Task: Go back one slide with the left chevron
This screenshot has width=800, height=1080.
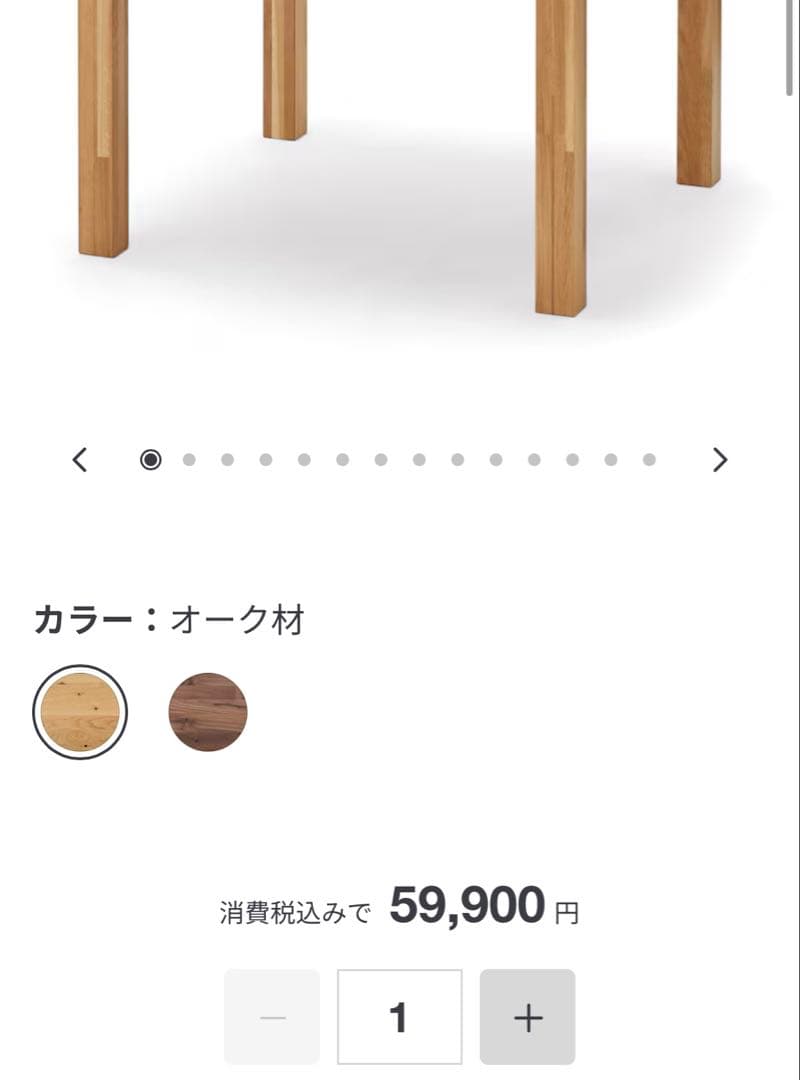Action: (x=80, y=460)
